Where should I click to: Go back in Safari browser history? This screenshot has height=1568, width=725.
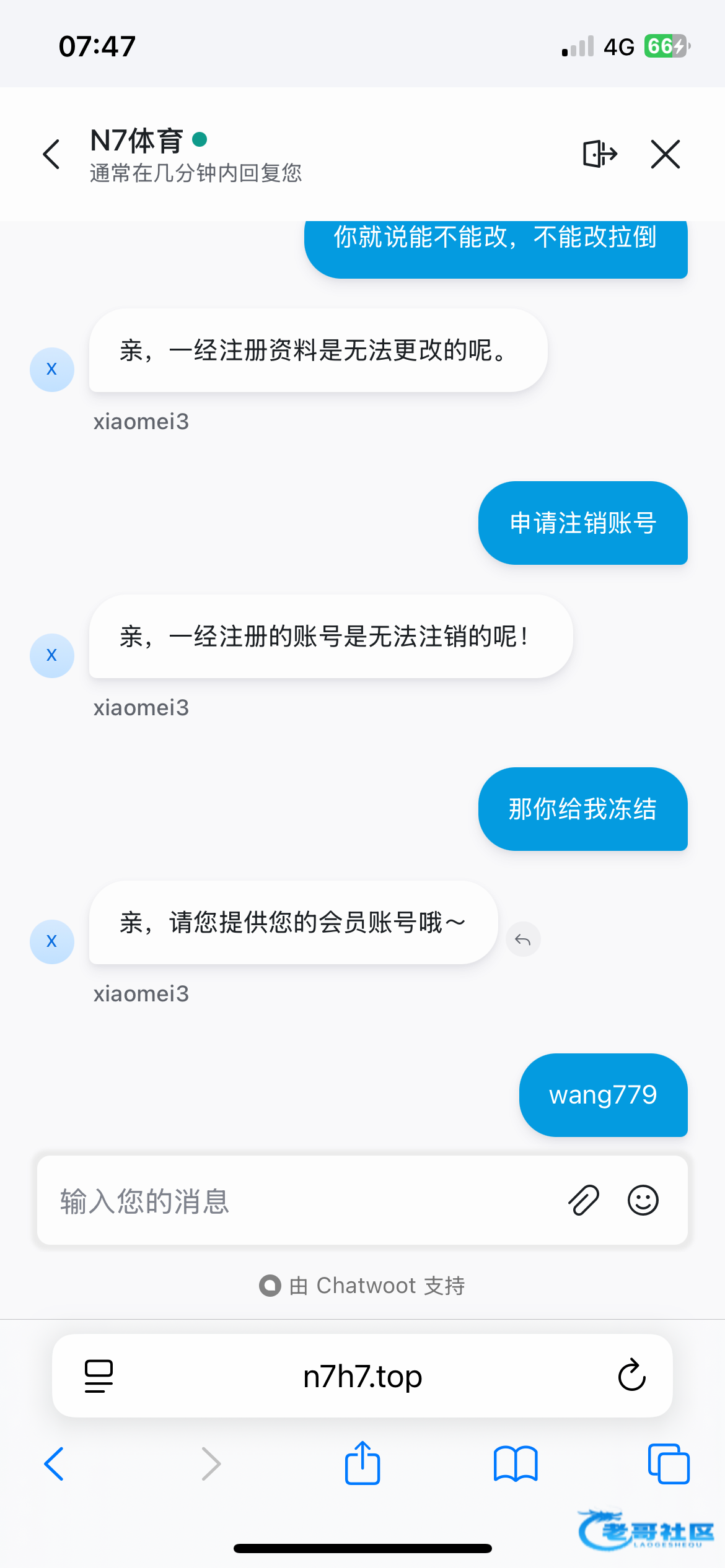pyautogui.click(x=55, y=1464)
